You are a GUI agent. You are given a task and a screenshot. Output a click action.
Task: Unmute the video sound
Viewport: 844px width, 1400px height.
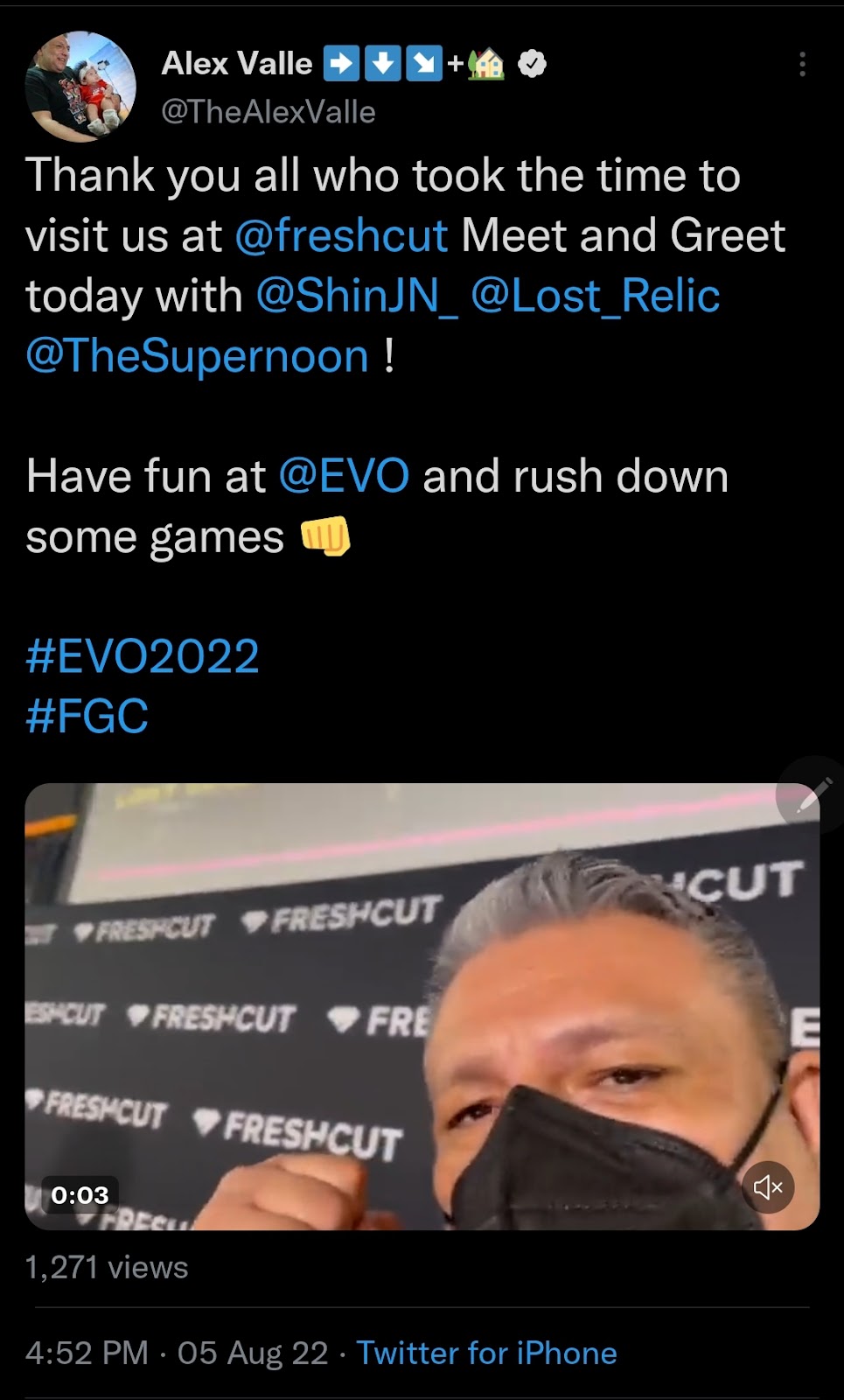[768, 1187]
